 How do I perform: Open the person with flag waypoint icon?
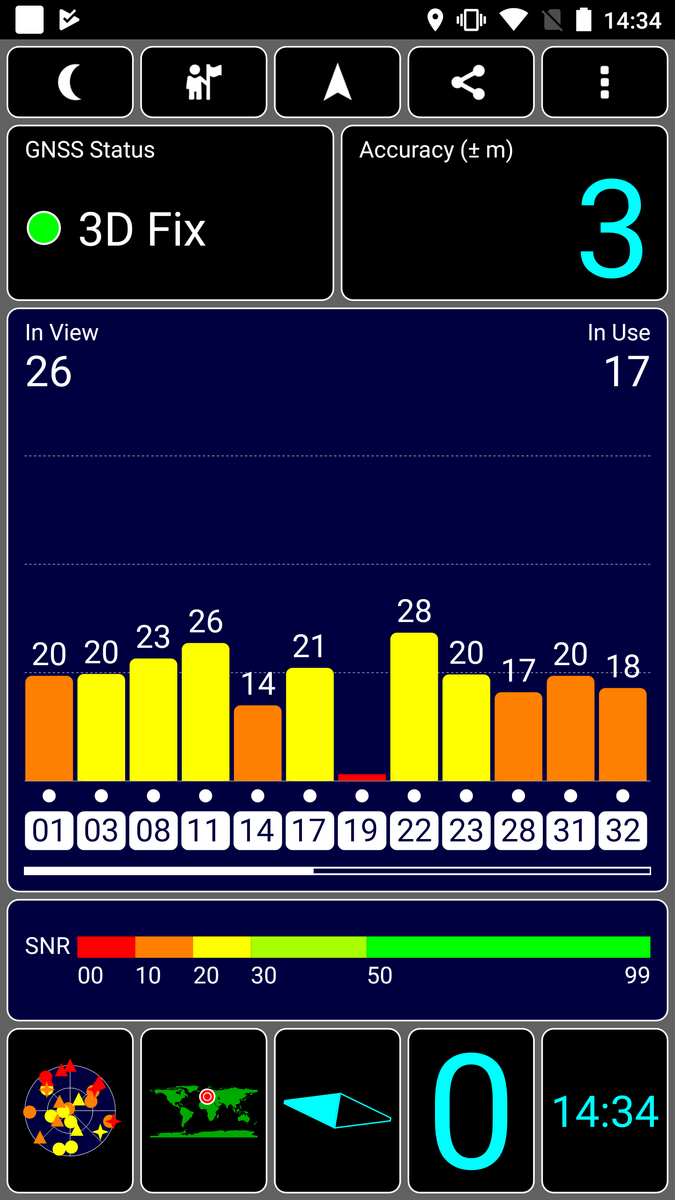click(204, 82)
